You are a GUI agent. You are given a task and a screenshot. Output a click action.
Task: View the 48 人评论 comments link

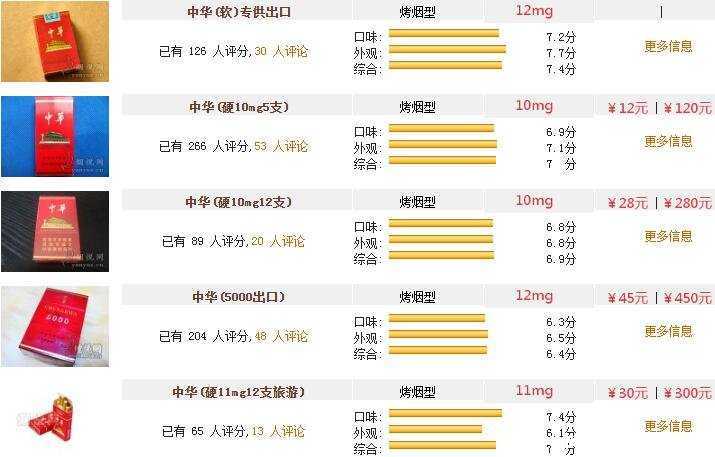click(281, 336)
